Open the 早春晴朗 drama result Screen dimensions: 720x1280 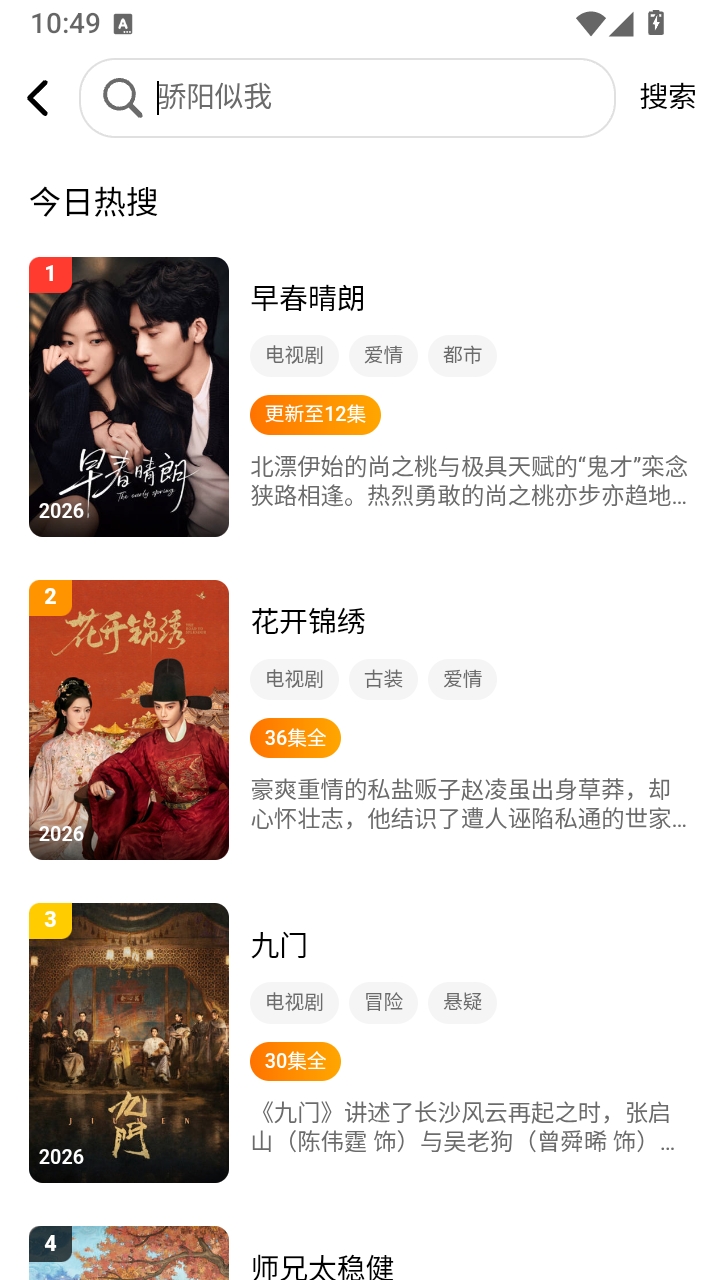[360, 397]
